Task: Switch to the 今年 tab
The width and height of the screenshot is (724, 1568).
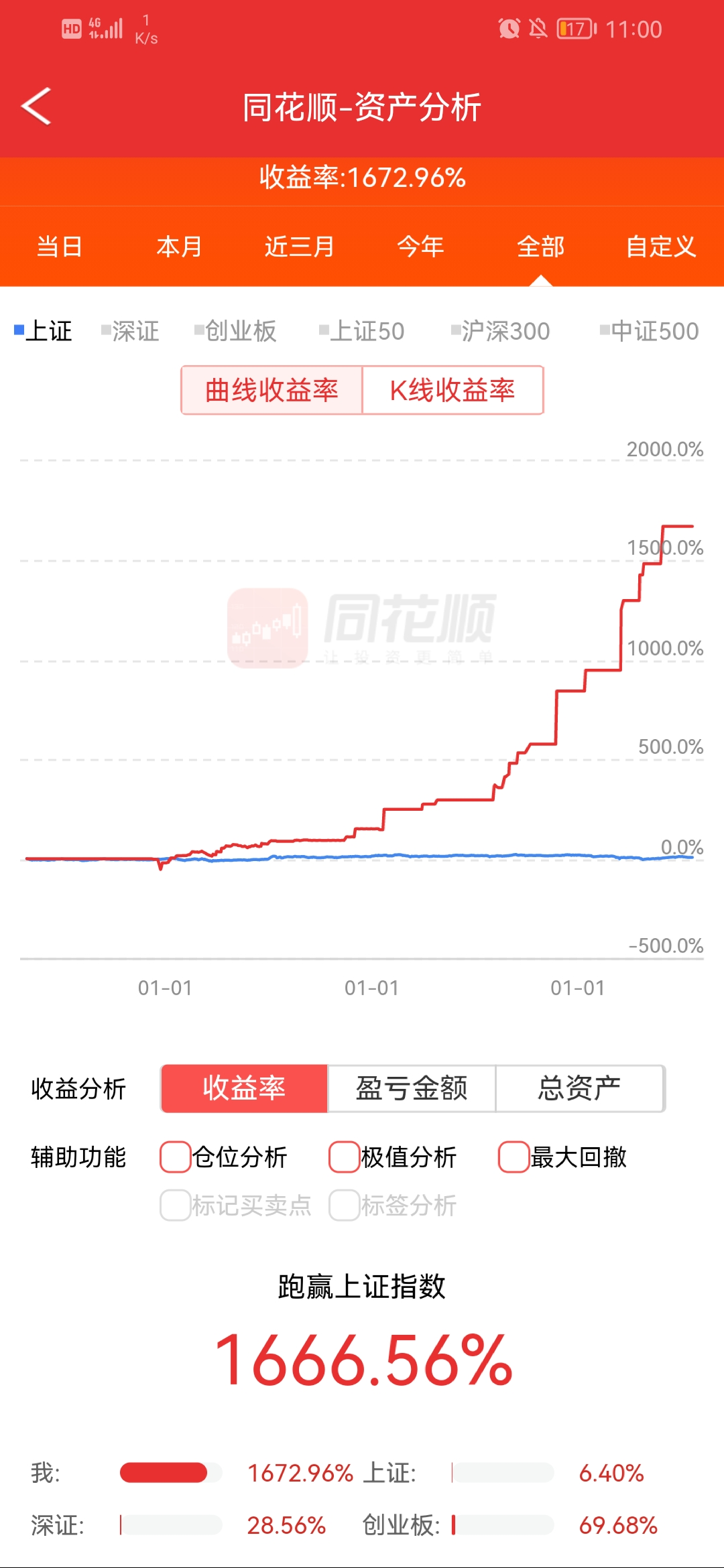Action: point(420,247)
